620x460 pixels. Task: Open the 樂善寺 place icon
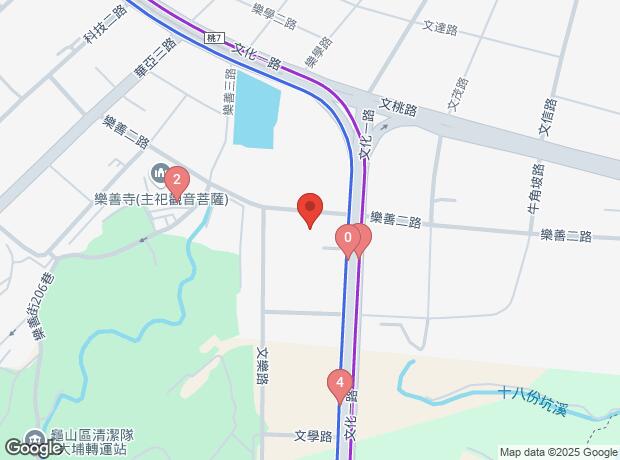pyautogui.click(x=161, y=177)
